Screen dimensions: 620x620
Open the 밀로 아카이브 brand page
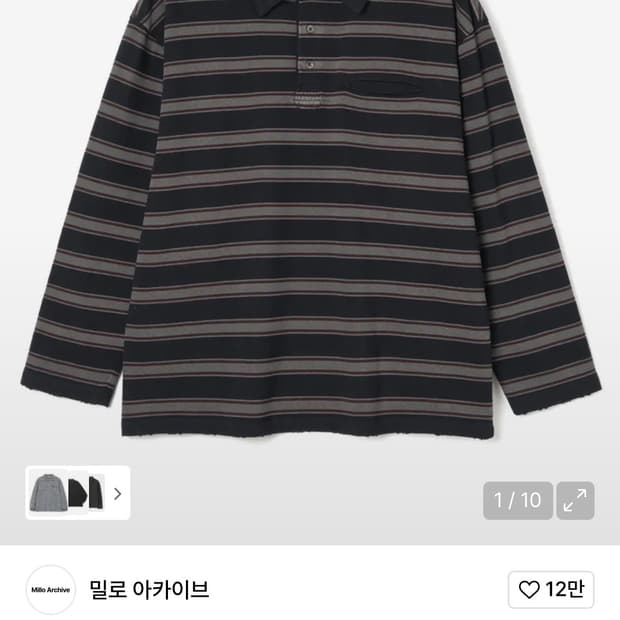tap(149, 589)
